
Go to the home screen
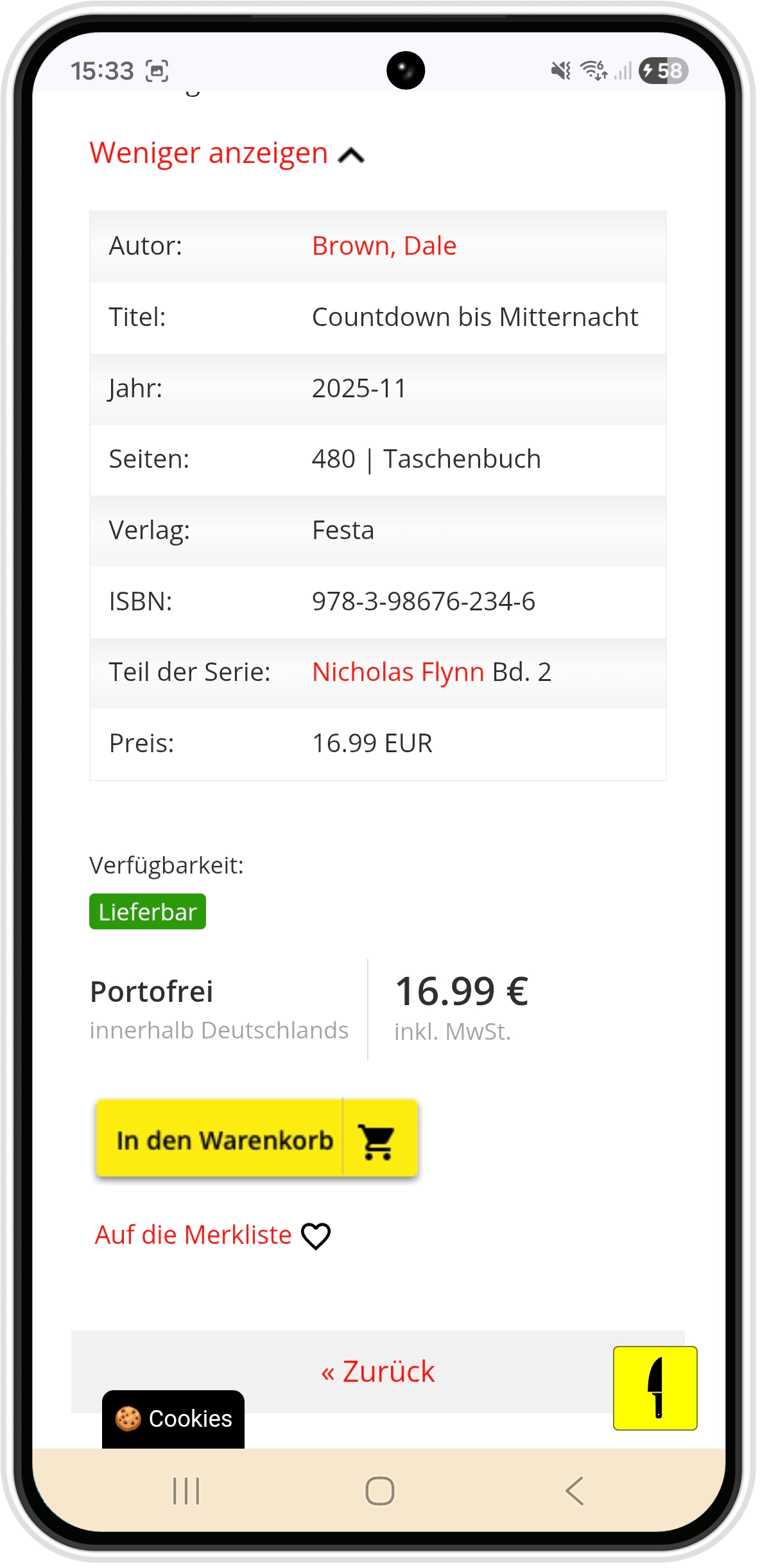[379, 1490]
